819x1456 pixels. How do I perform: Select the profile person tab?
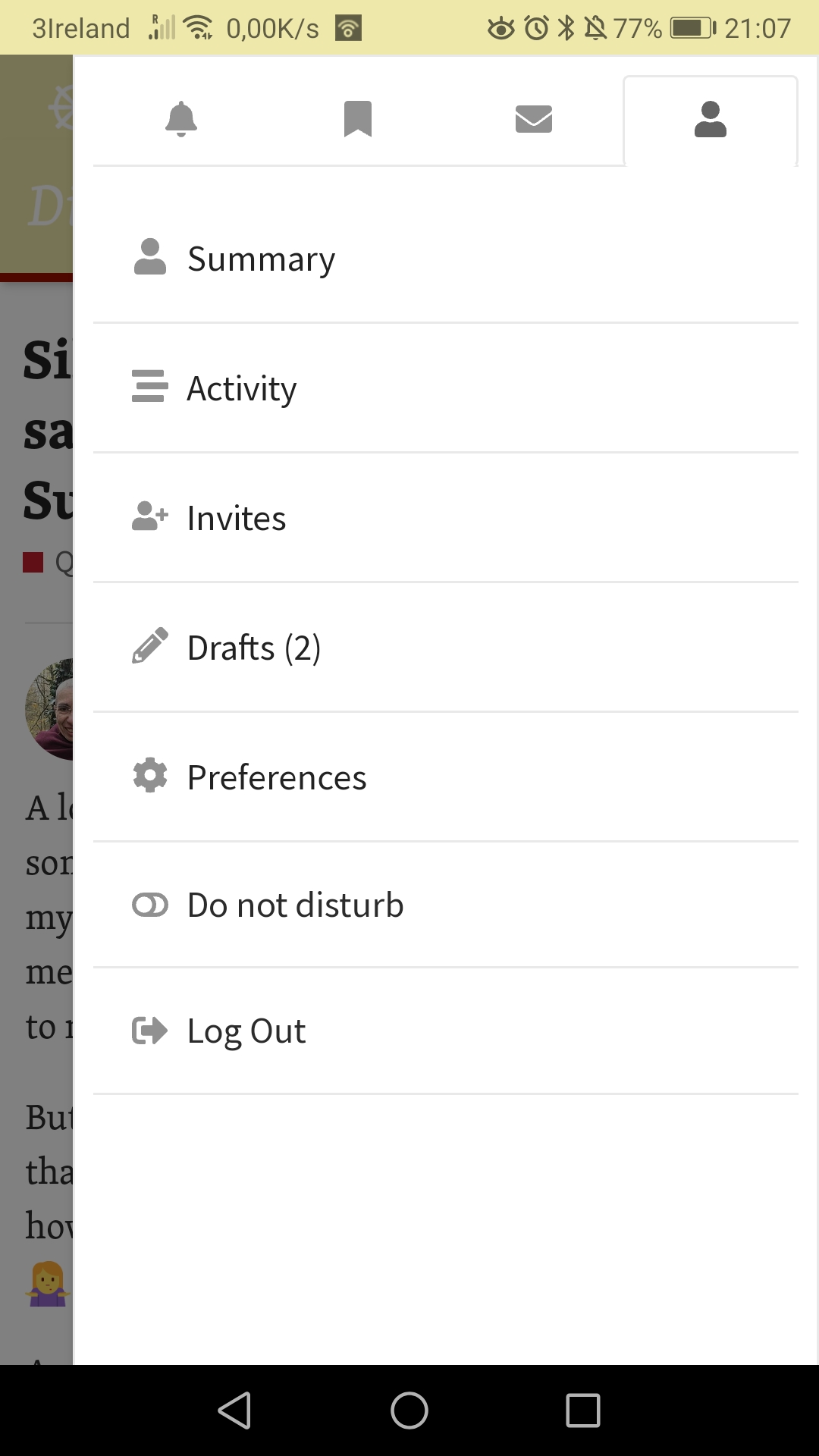click(x=711, y=120)
